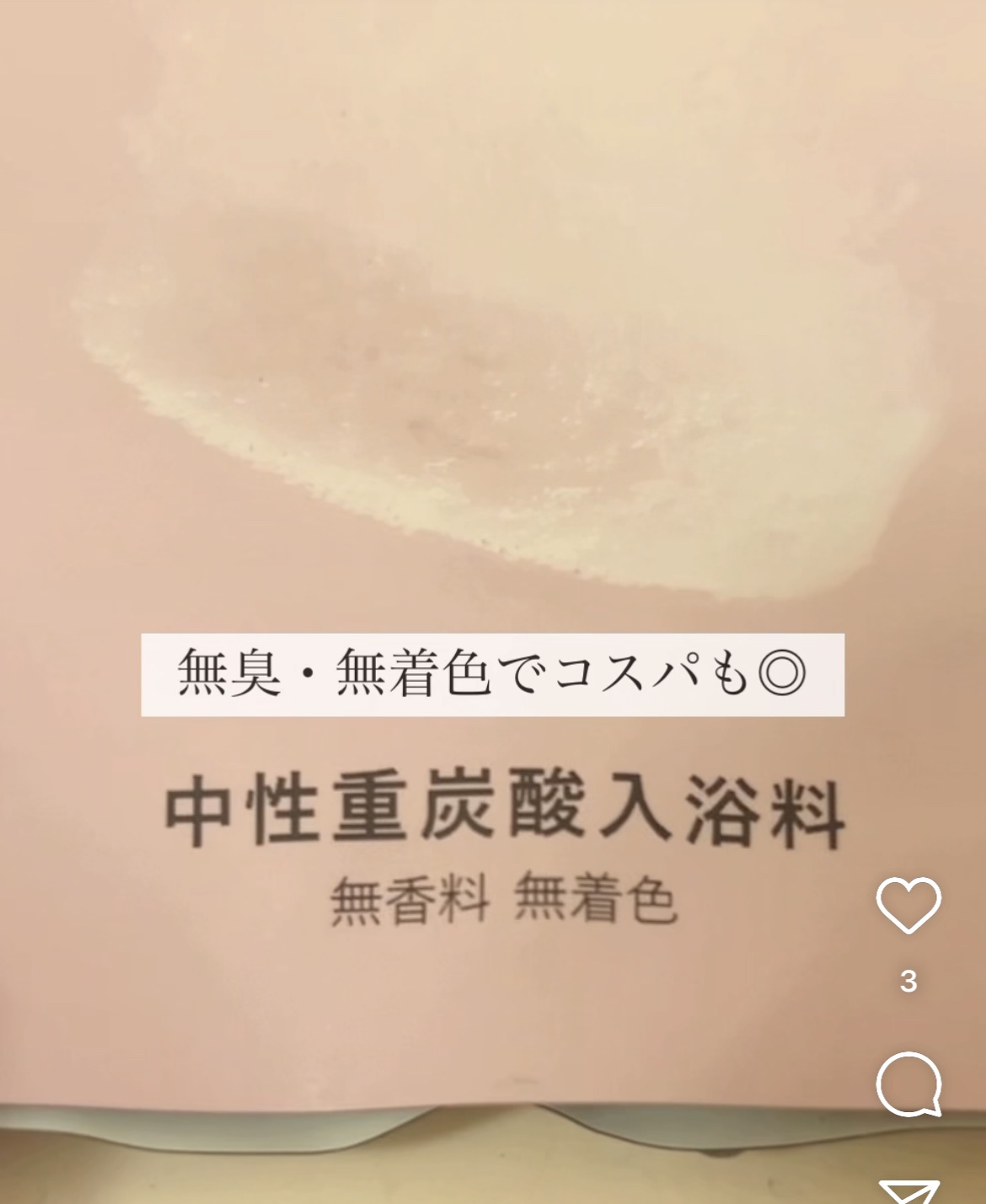Share the reel via paper plane icon
Image resolution: width=986 pixels, height=1204 pixels.
(908, 1191)
